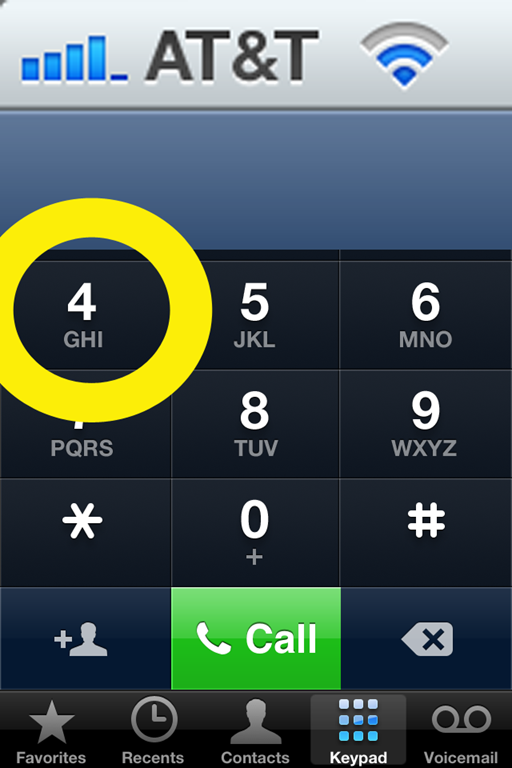Viewport: 512px width, 768px height.
Task: Dial the 4 GHI key
Action: point(85,315)
